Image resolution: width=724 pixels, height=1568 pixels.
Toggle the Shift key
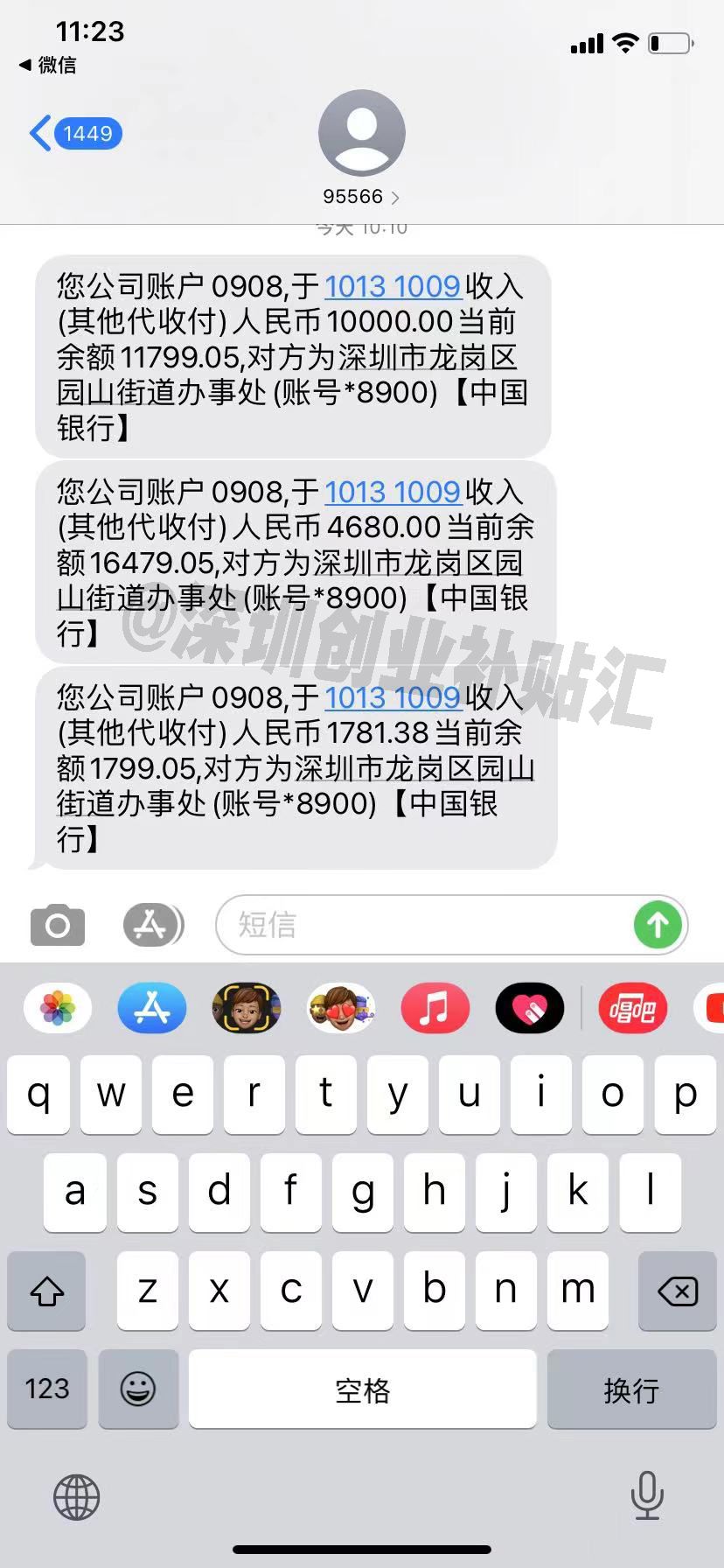45,1291
